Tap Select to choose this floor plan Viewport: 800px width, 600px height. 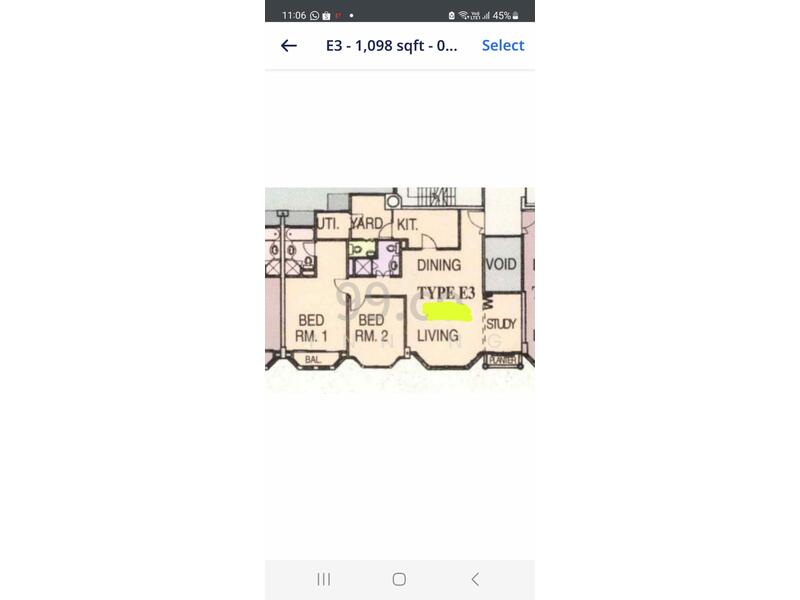click(x=503, y=45)
